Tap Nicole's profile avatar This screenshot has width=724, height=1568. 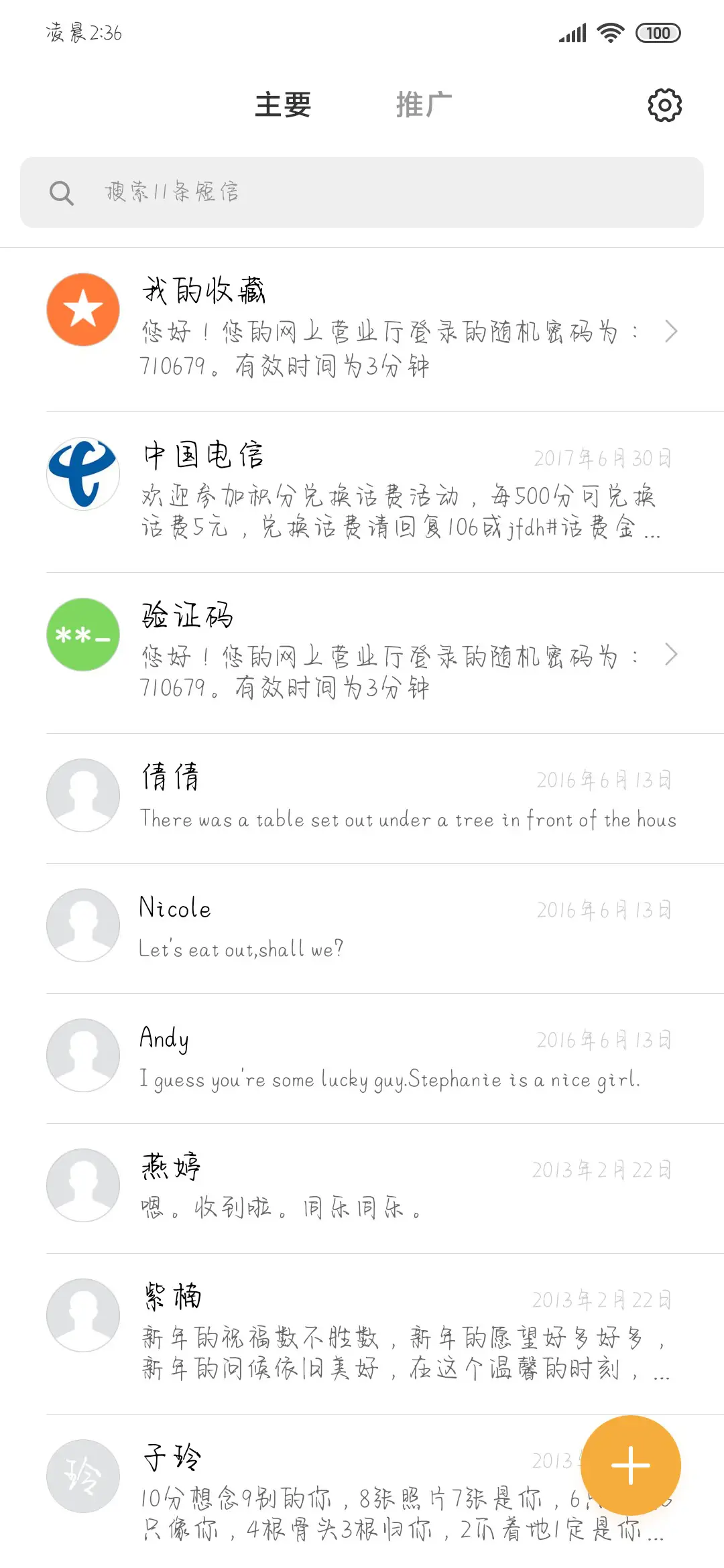tap(82, 925)
